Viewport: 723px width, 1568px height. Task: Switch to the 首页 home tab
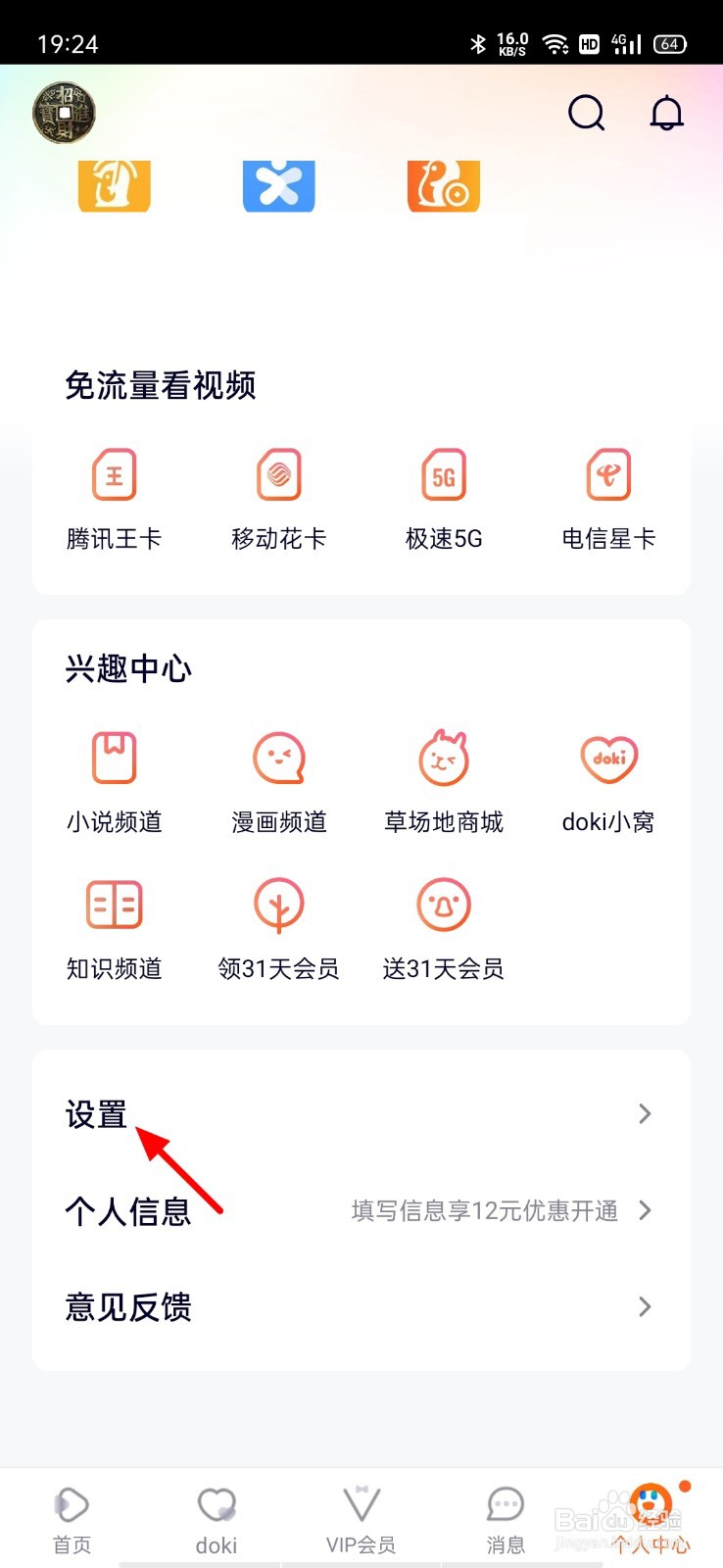coord(71,1517)
